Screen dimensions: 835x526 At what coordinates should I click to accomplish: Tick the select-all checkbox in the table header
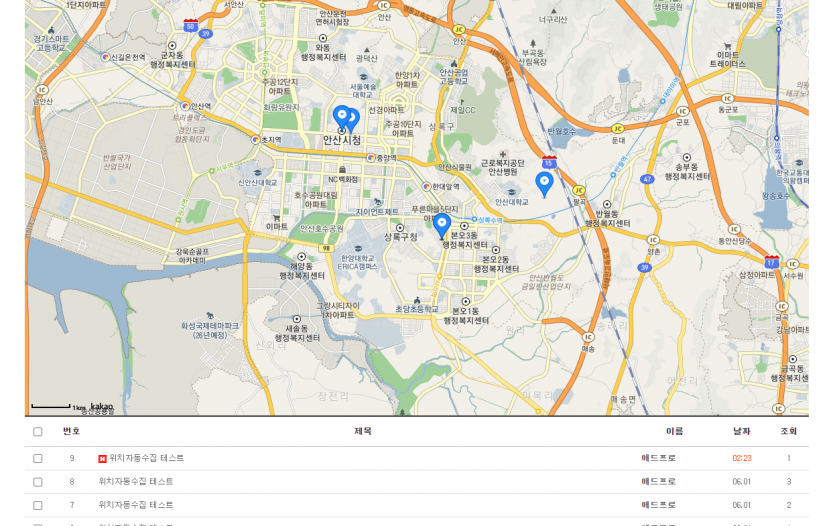tap(38, 432)
